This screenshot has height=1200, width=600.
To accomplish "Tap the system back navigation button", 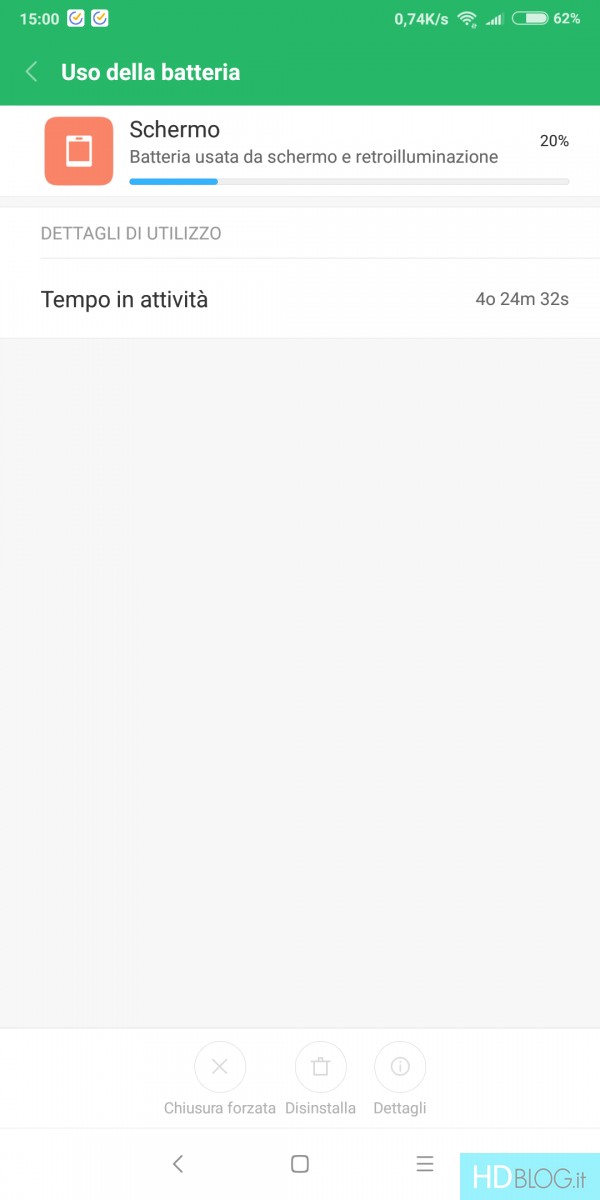I will coord(178,1163).
